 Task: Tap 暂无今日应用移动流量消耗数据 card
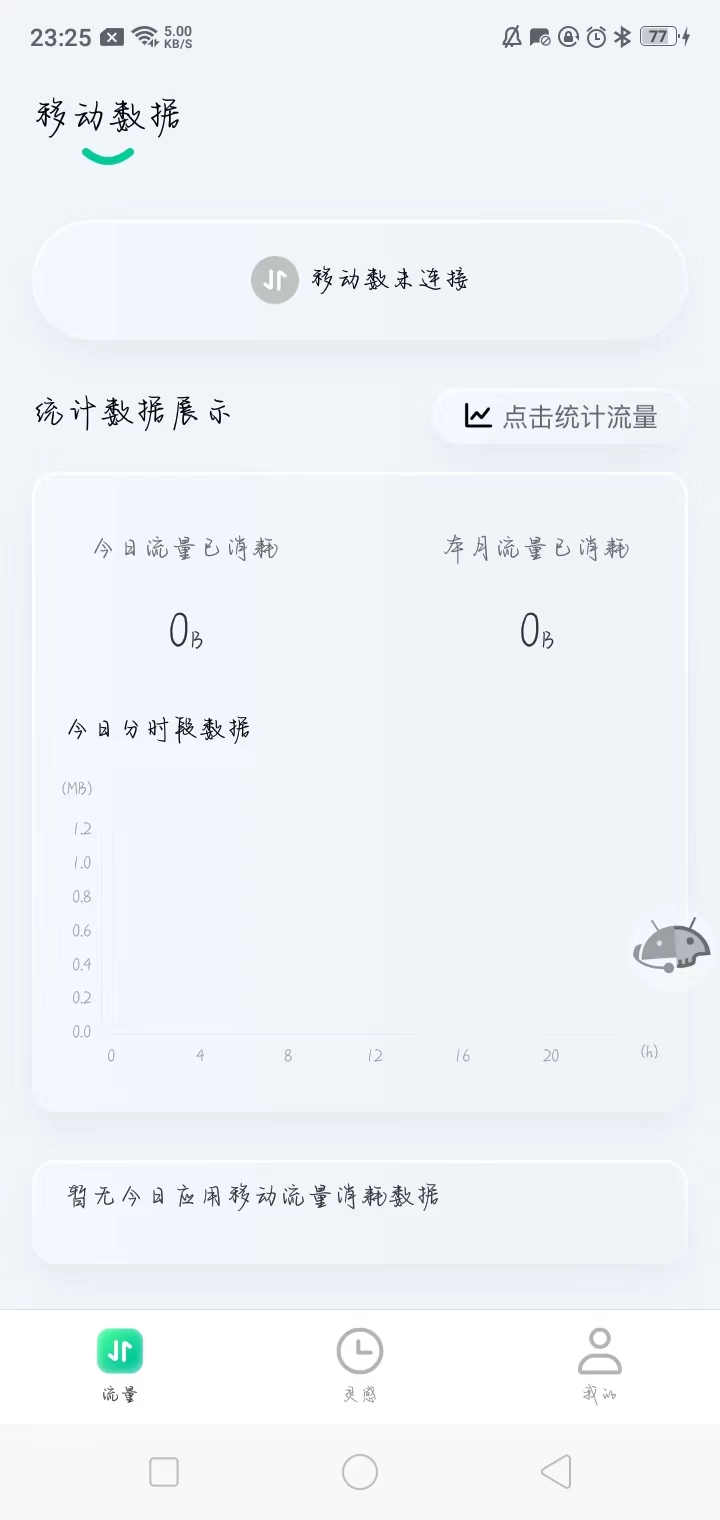coord(360,1211)
